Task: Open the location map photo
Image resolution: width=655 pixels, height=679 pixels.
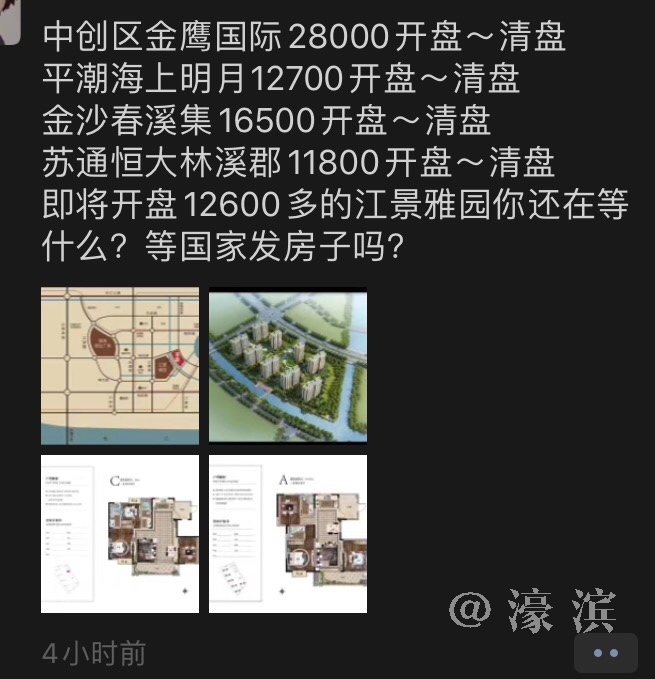Action: [x=120, y=366]
